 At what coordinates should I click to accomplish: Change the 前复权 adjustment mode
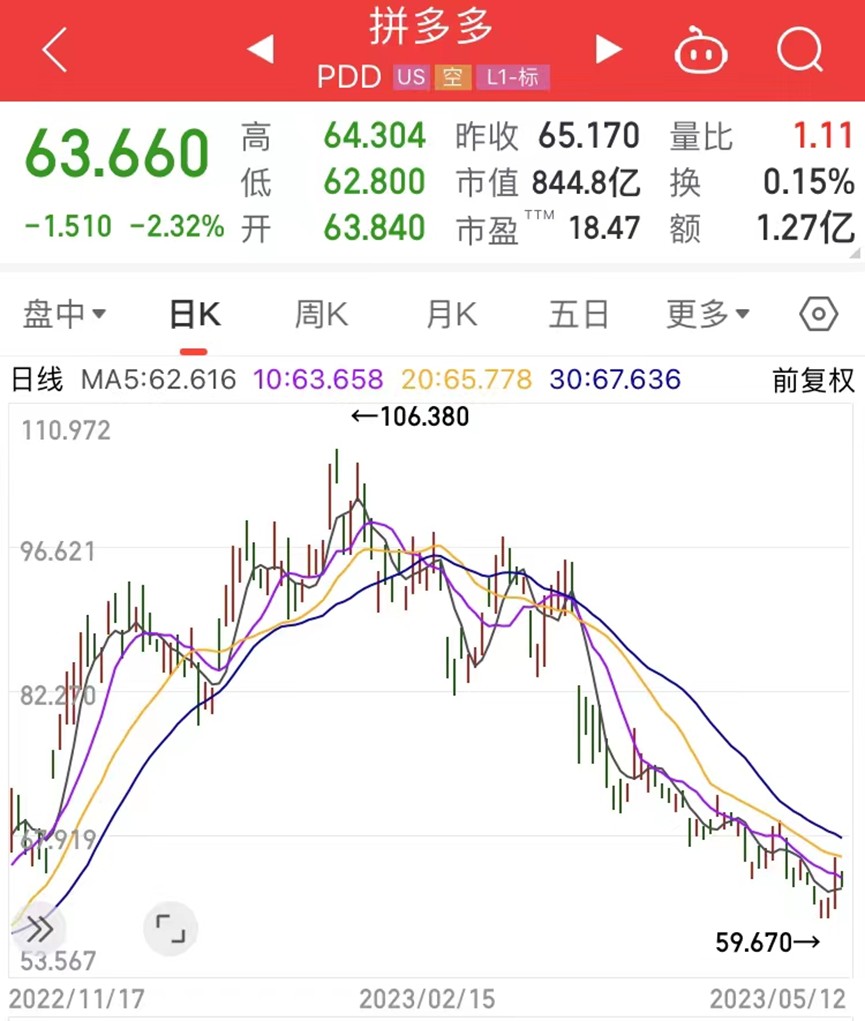click(x=813, y=380)
